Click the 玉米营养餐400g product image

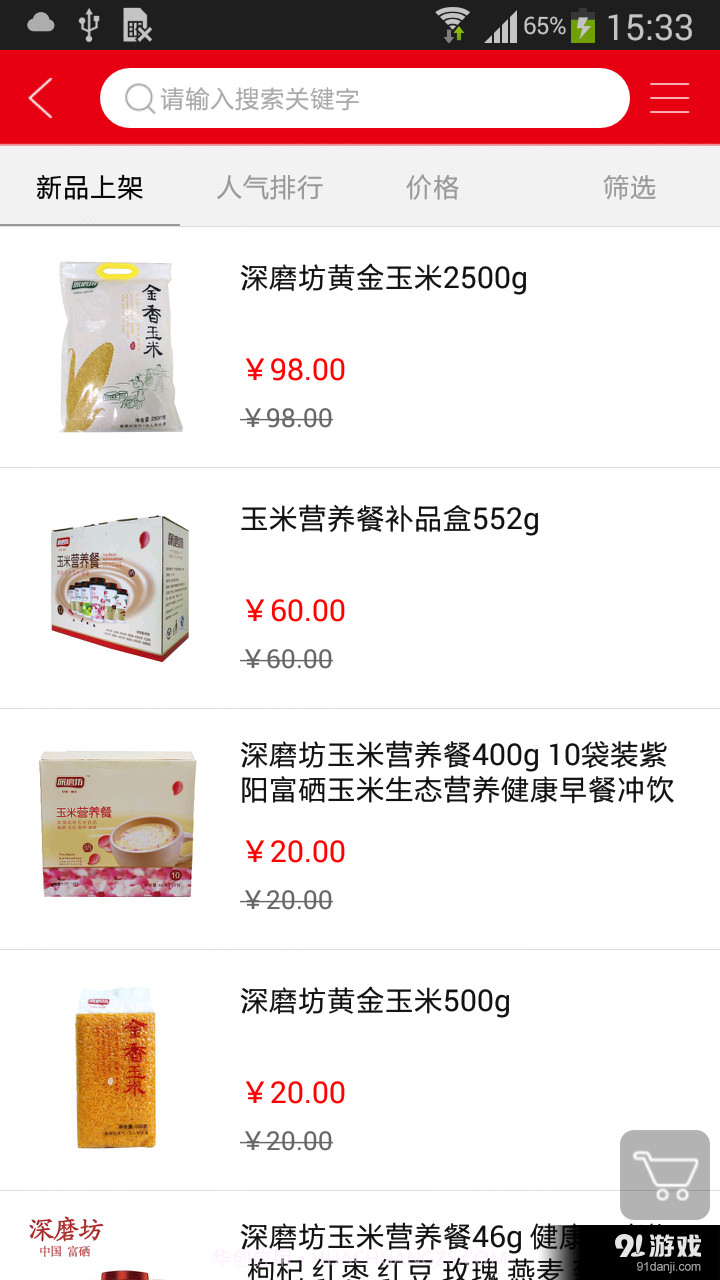tap(117, 826)
